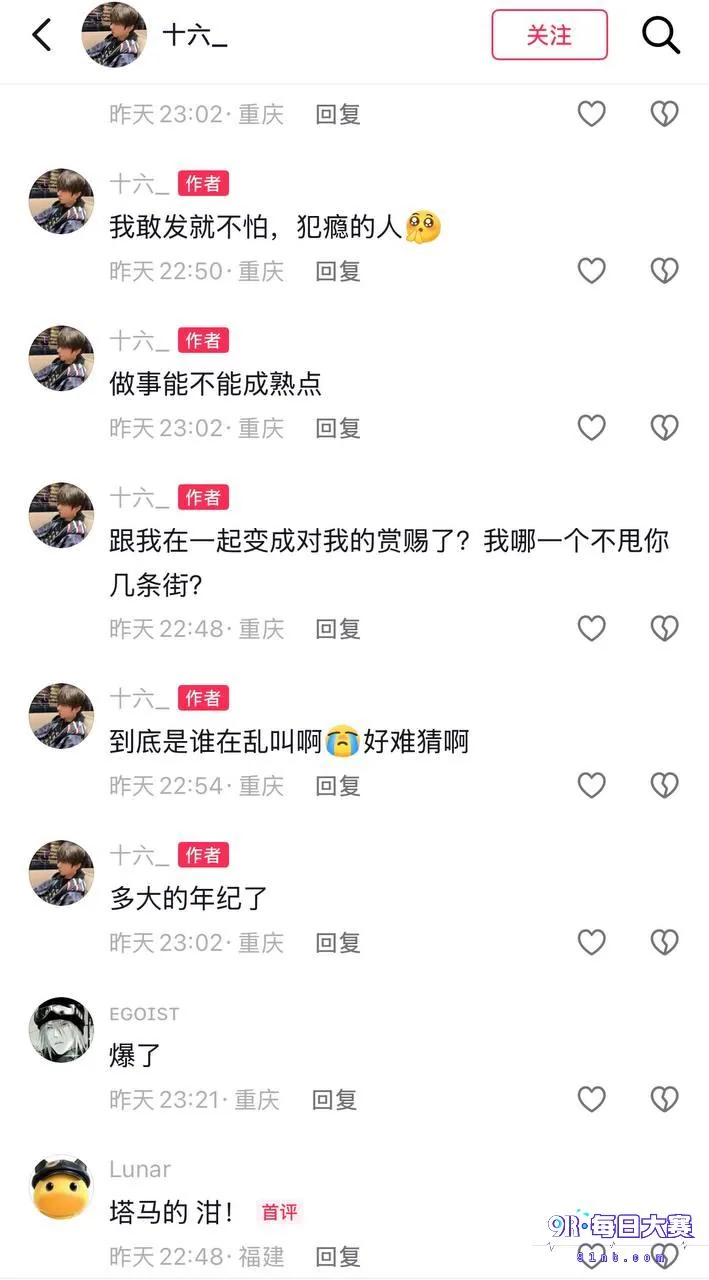709x1280 pixels.
Task: Reply to EGOIST's comment 爆了
Action: 334,1100
